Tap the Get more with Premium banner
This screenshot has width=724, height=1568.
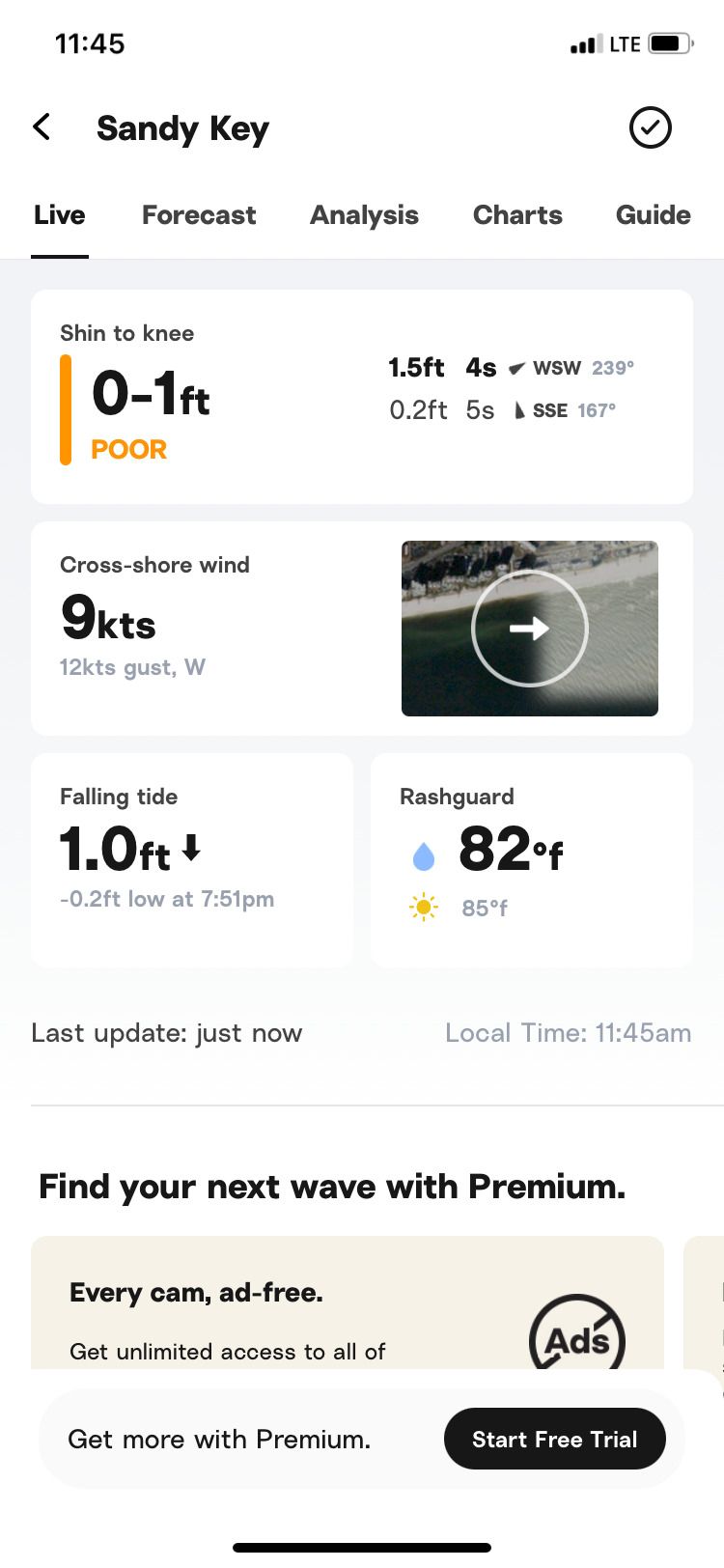tap(218, 1439)
